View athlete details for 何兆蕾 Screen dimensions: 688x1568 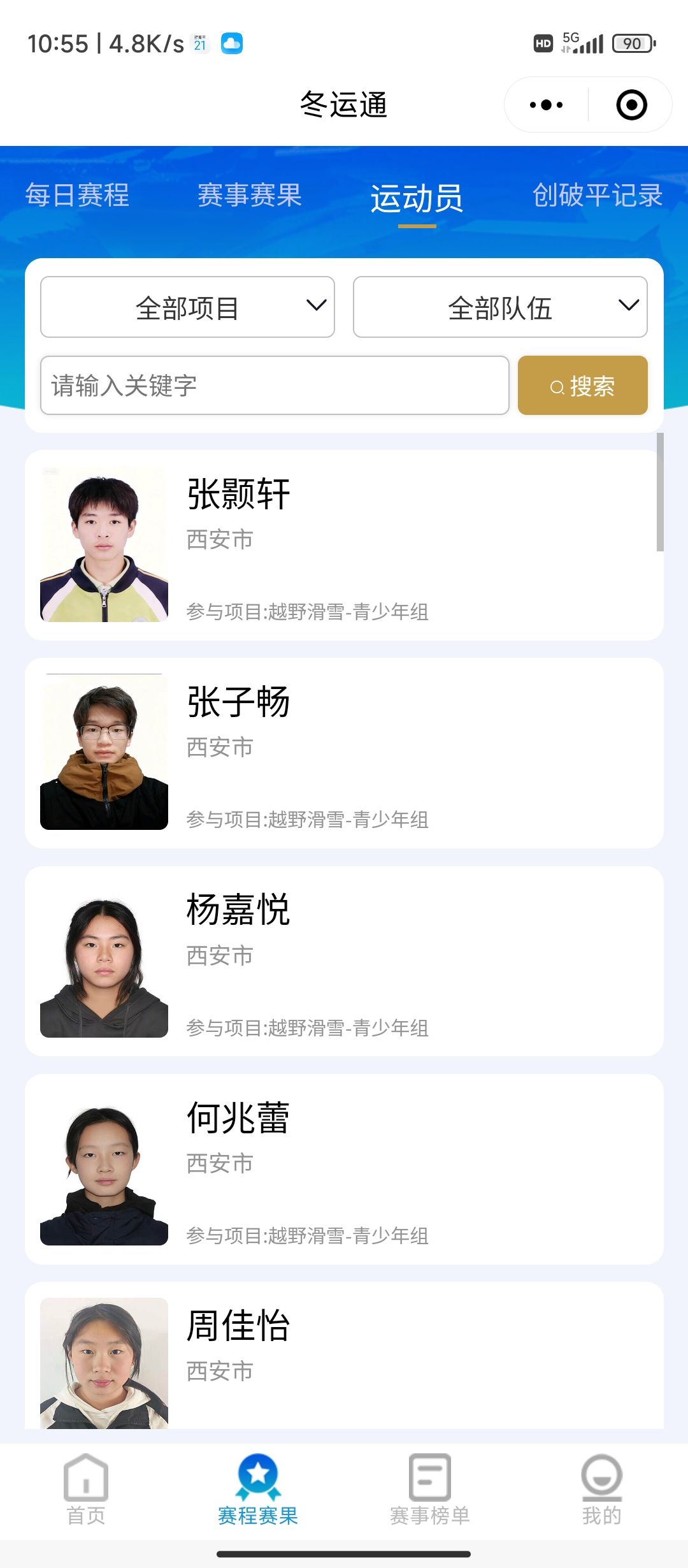[x=344, y=1168]
